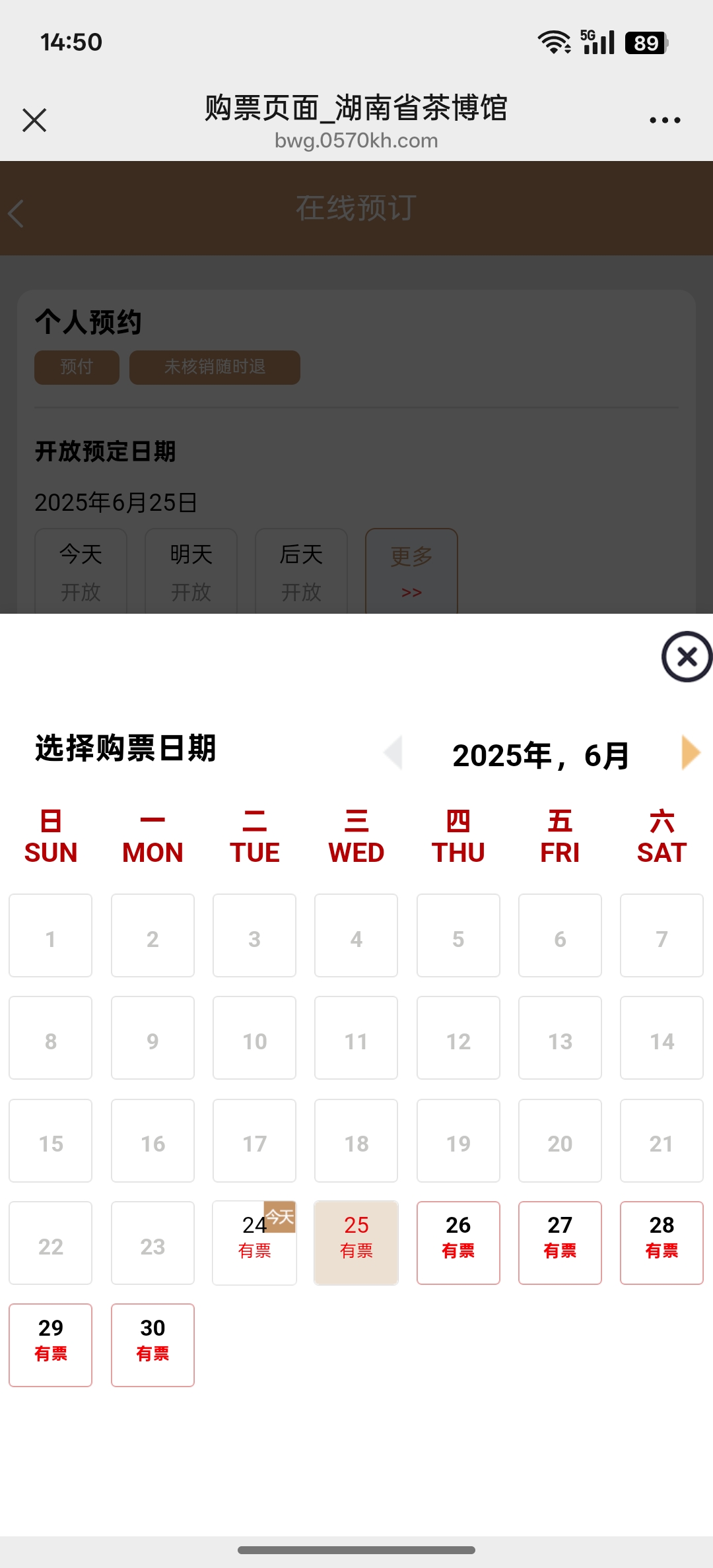Select today's date June 24
The image size is (713, 1568).
tap(254, 1243)
